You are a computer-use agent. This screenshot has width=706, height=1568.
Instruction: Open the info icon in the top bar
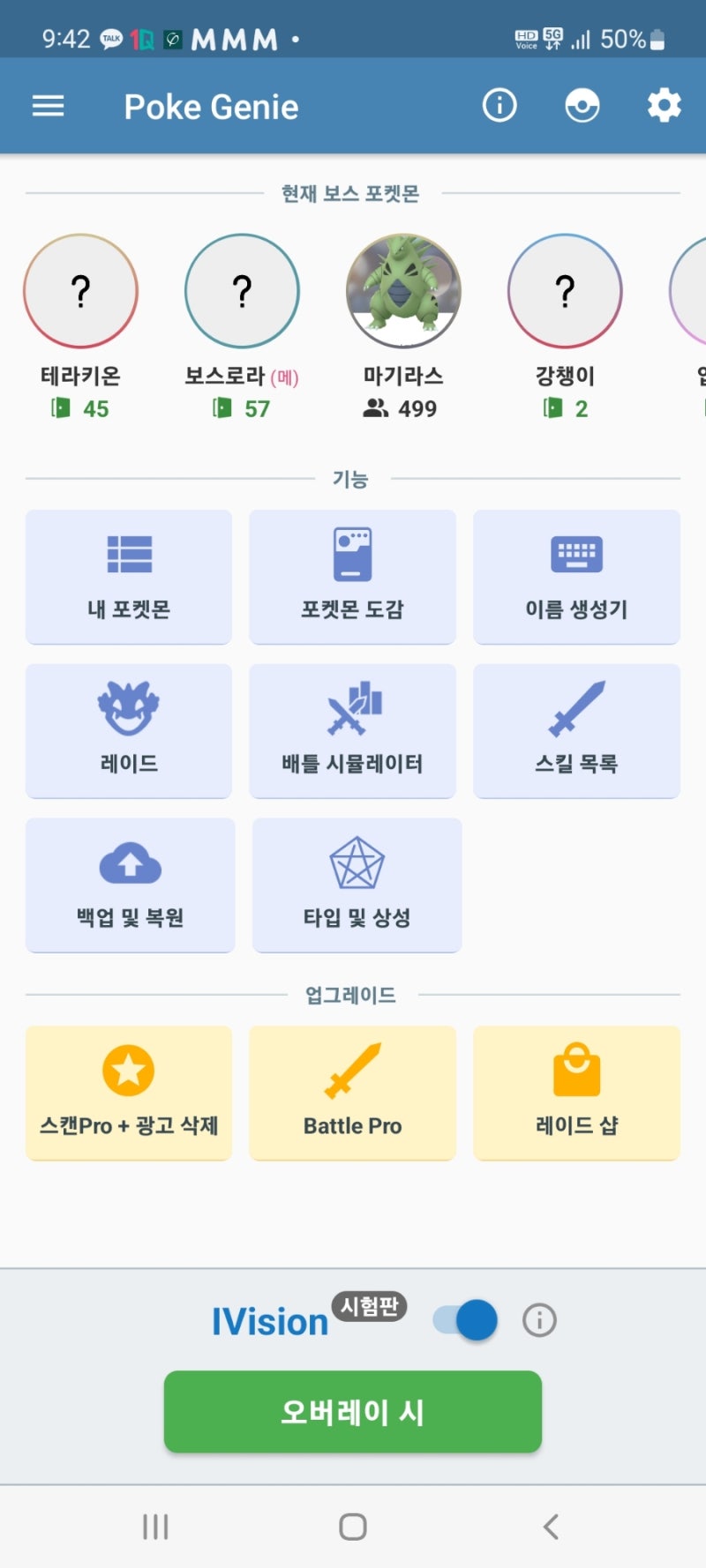pyautogui.click(x=499, y=105)
